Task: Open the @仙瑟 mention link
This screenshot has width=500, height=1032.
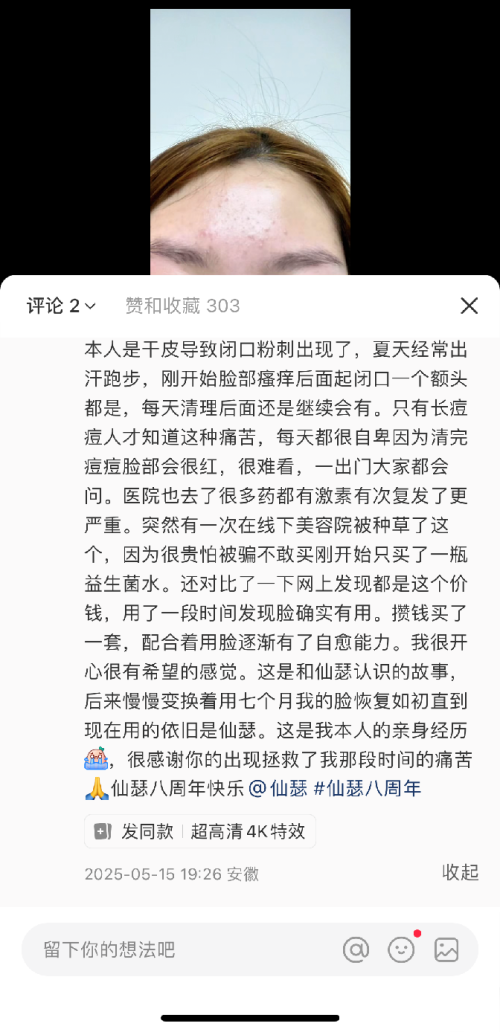Action: [x=278, y=788]
